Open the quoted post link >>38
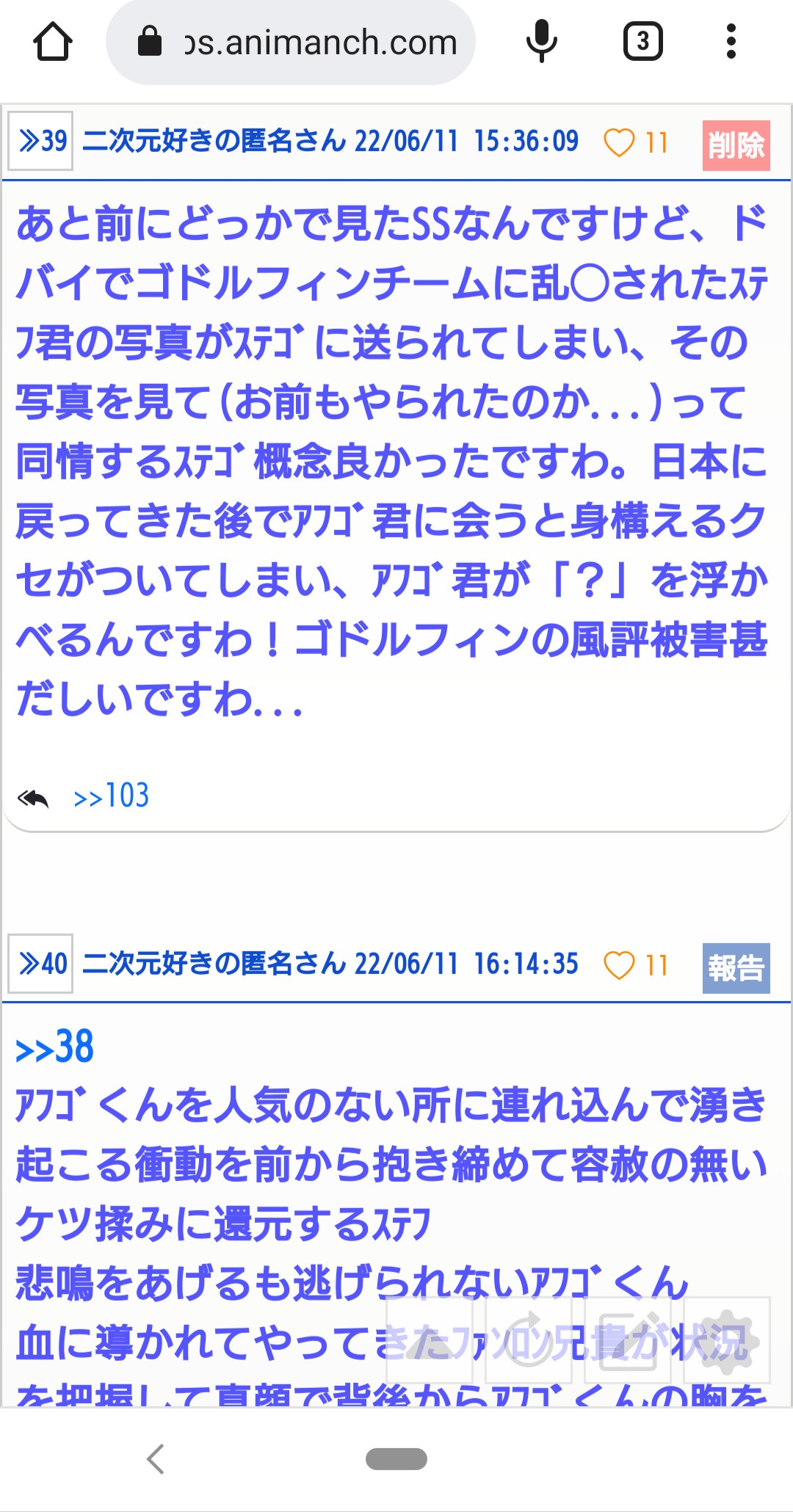 pos(55,1048)
